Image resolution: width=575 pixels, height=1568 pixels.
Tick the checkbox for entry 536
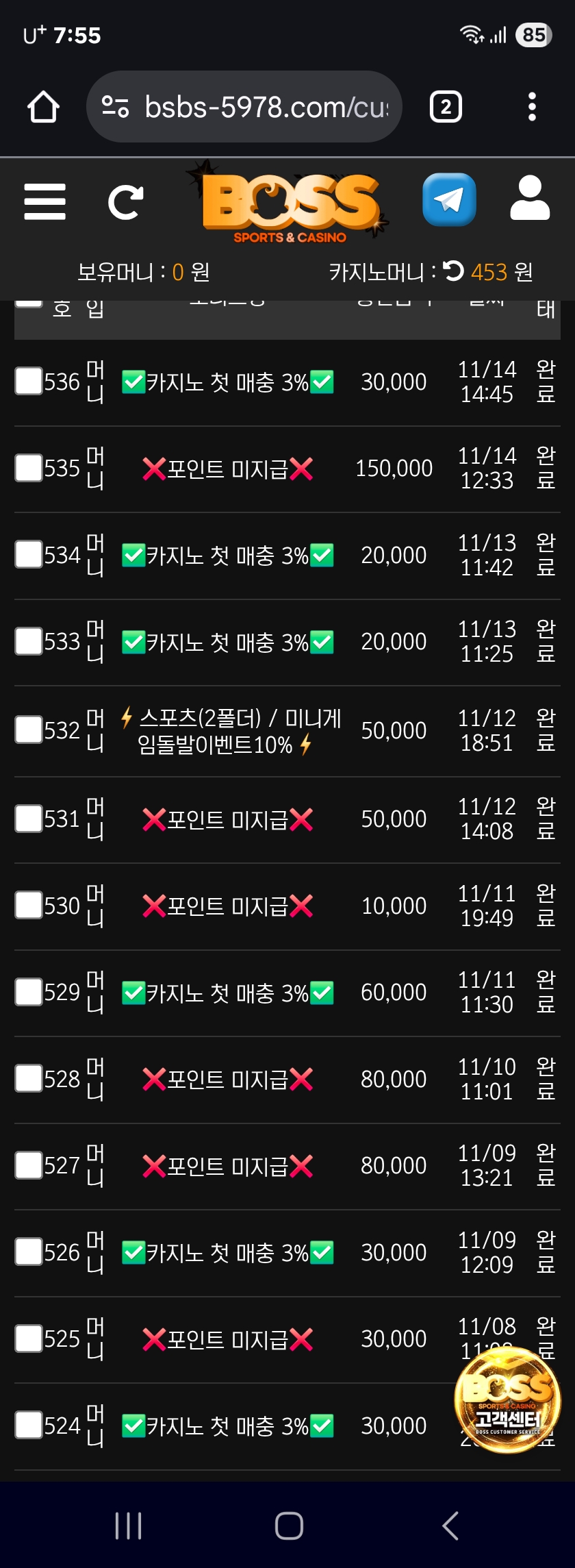coord(29,381)
